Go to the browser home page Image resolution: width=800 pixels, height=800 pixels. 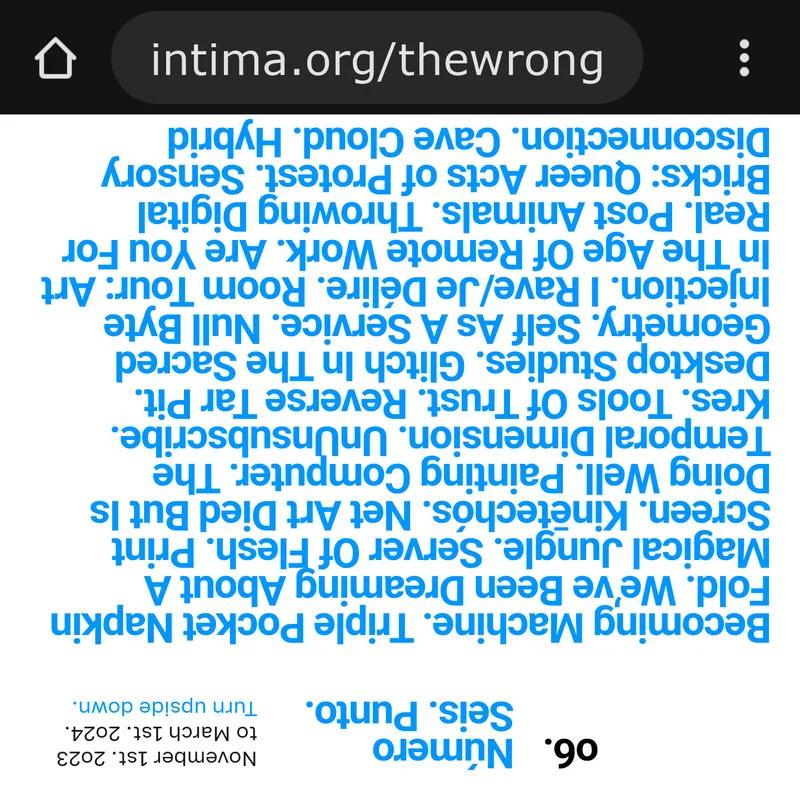(x=55, y=59)
